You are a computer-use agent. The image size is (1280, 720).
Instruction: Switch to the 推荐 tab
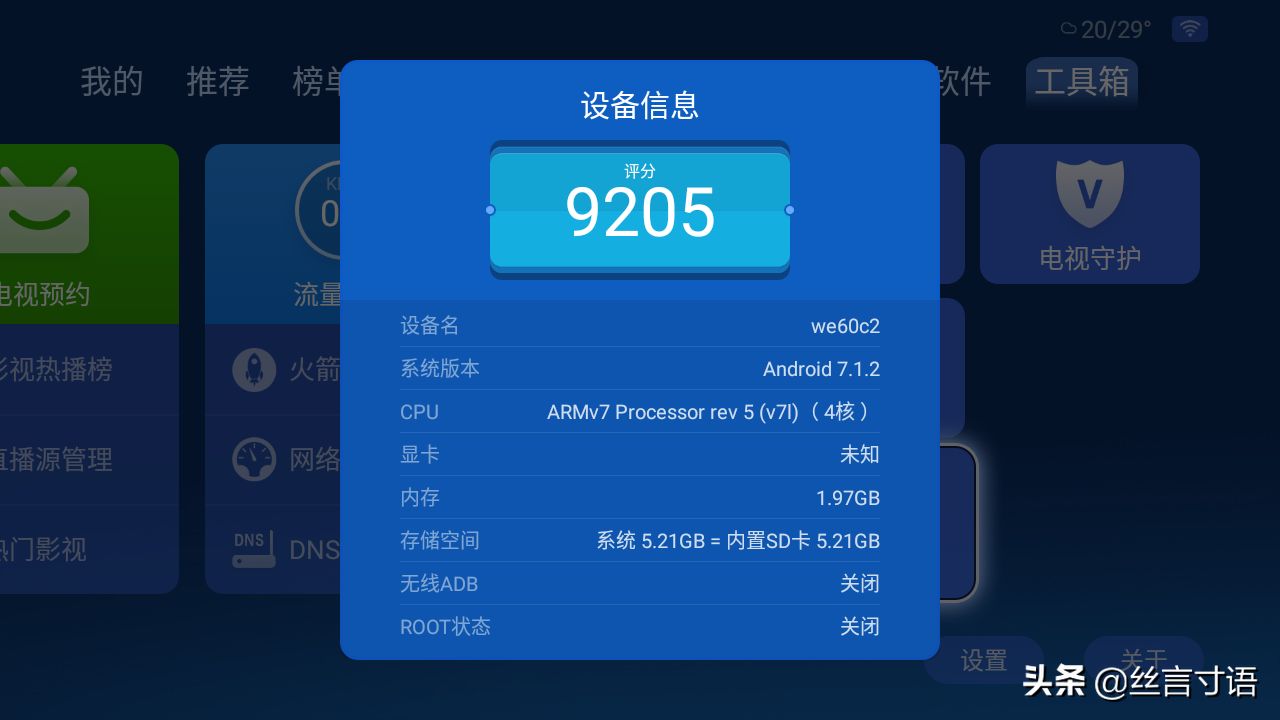point(217,82)
